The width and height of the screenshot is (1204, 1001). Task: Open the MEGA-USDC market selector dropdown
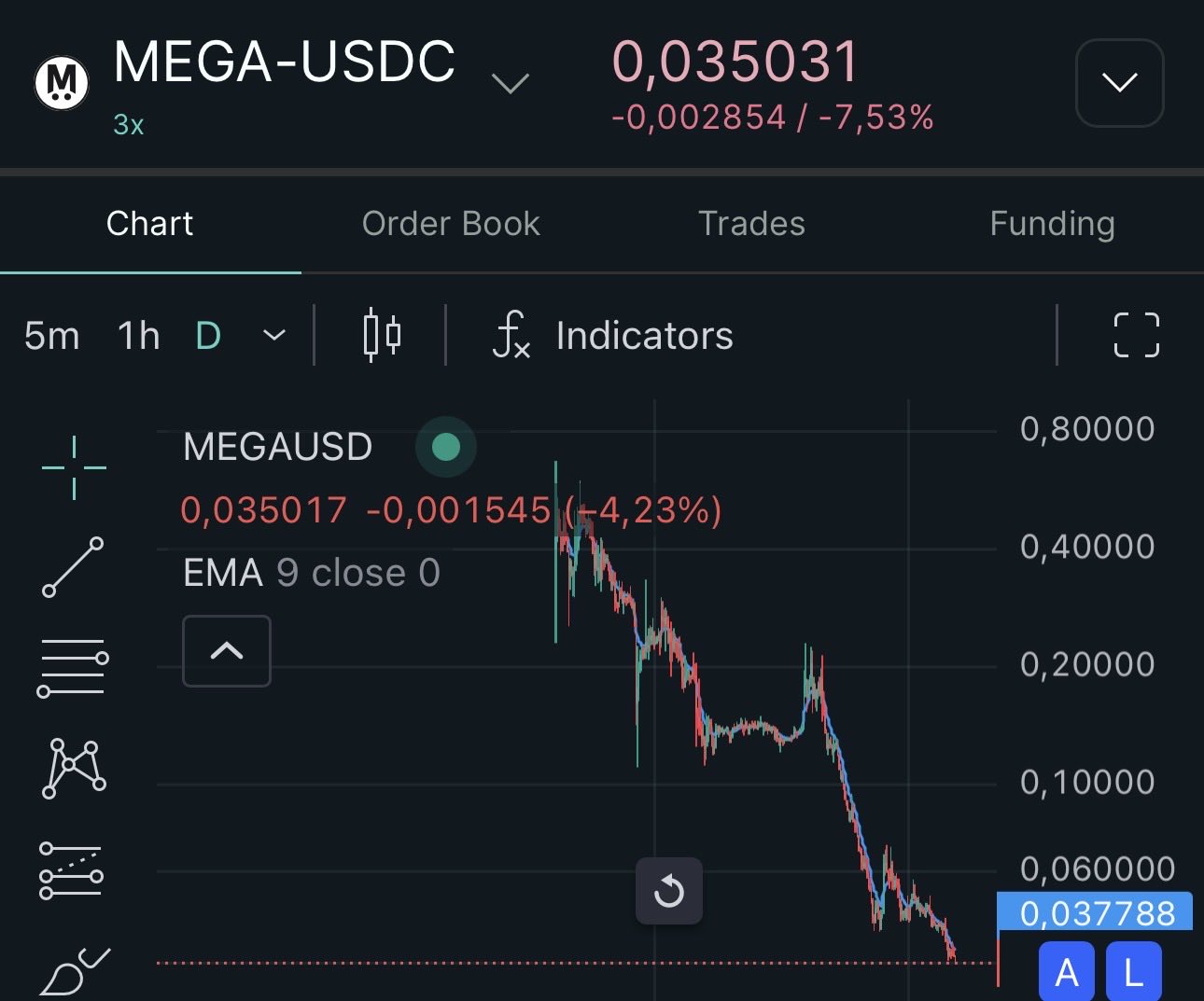click(x=511, y=84)
